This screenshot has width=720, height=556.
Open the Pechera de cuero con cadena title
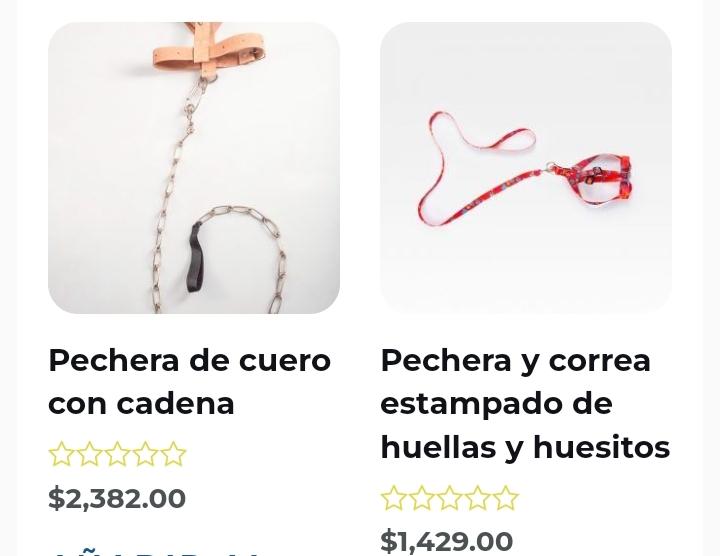[x=190, y=381]
